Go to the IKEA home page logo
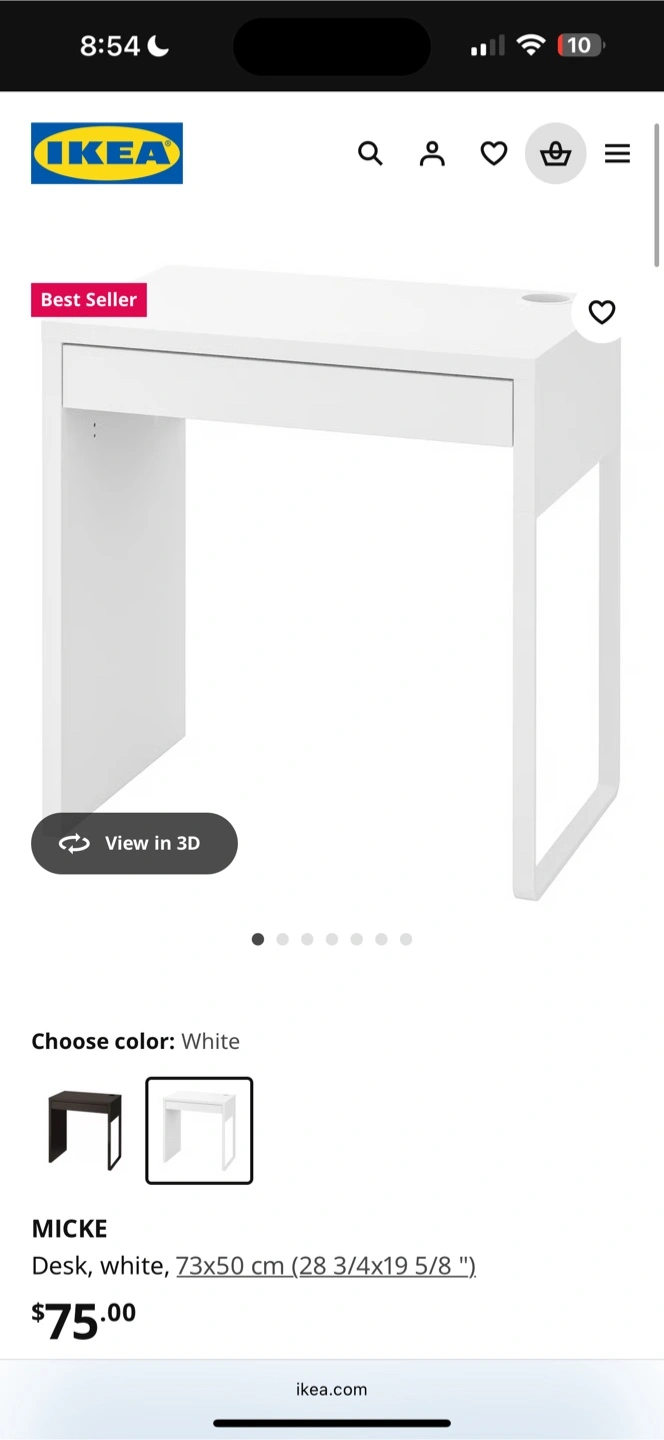 (107, 153)
